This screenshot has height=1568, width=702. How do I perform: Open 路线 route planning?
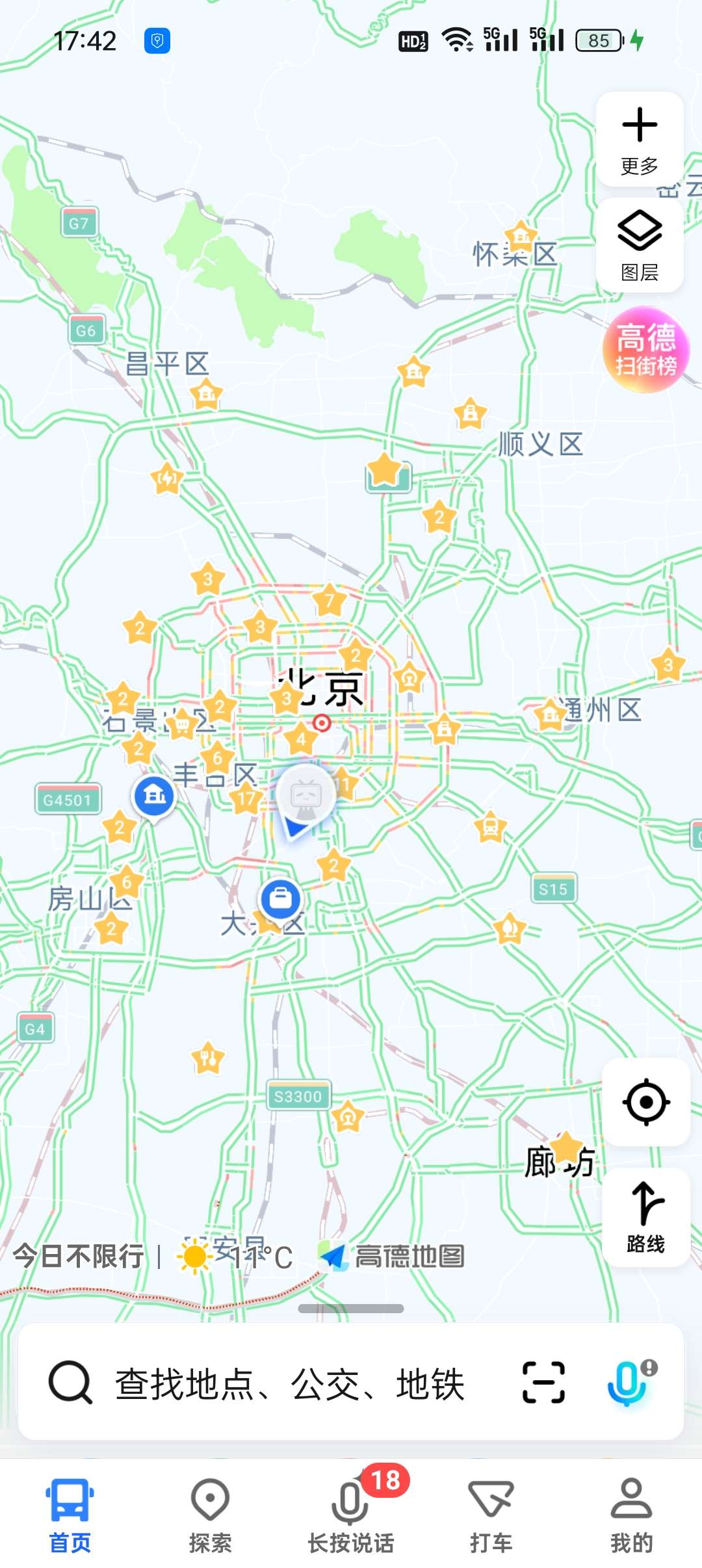(x=645, y=1216)
